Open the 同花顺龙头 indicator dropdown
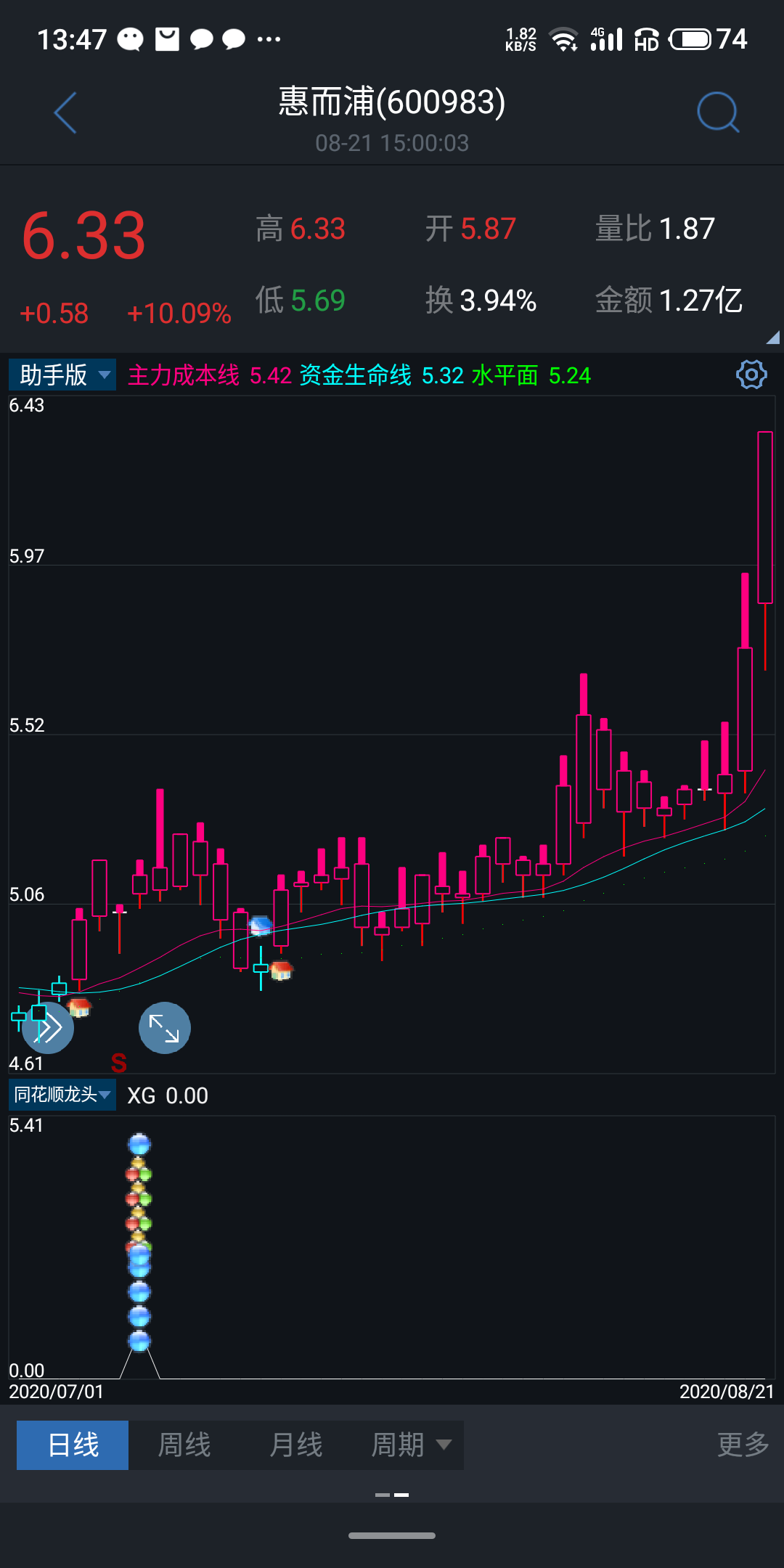784x1568 pixels. [x=62, y=1094]
